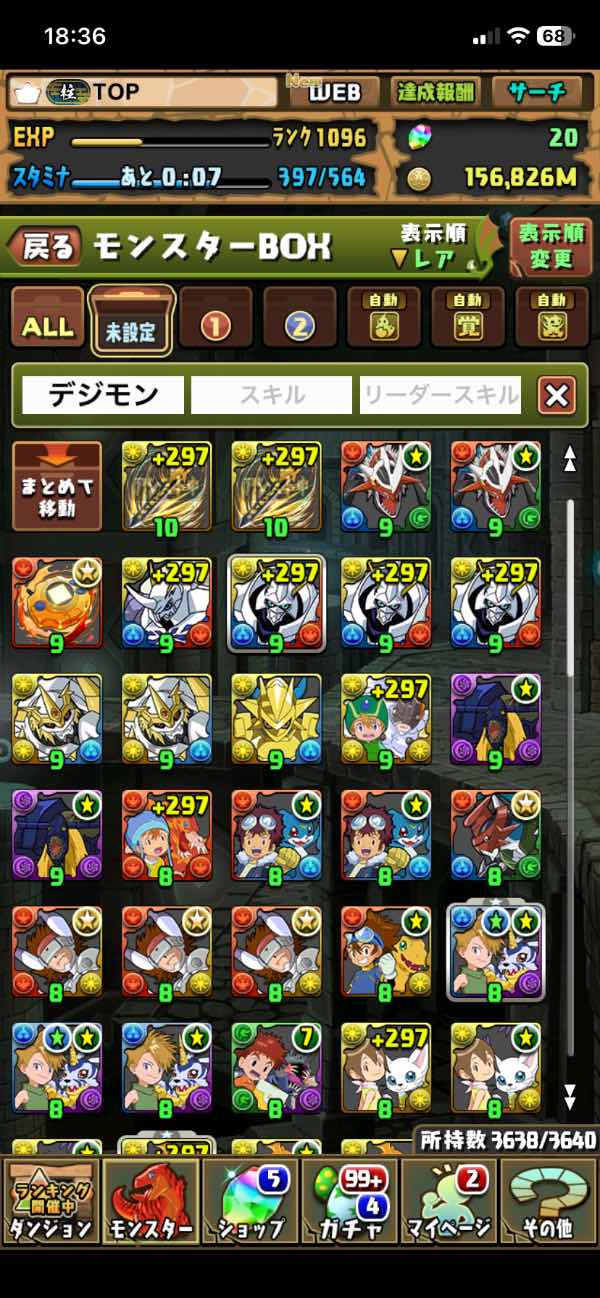The image size is (600, 1298).
Task: Switch to box tab number 2
Action: [300, 322]
